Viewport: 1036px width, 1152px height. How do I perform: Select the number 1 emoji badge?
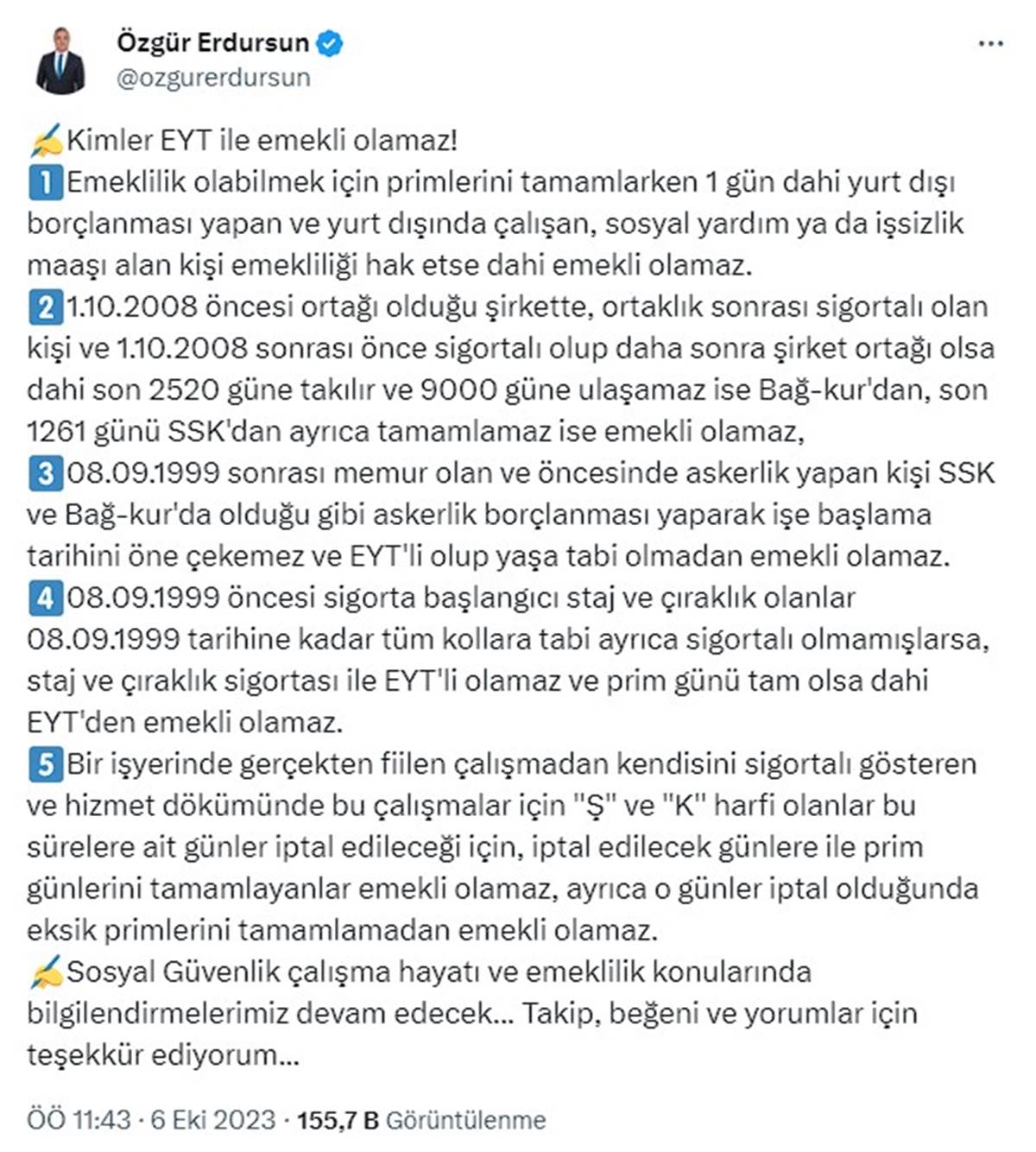tap(47, 181)
